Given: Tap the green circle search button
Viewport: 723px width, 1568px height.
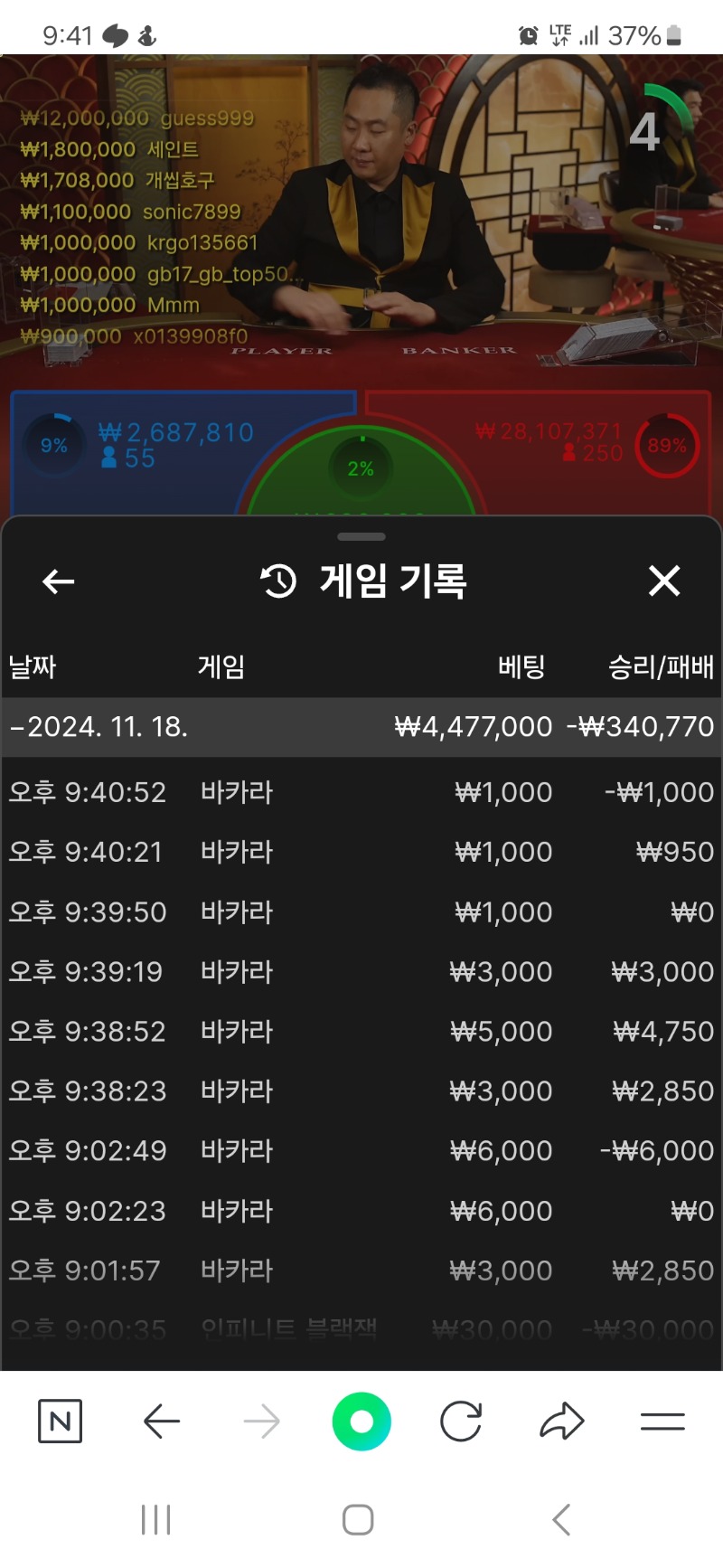Looking at the screenshot, I should click(361, 1422).
